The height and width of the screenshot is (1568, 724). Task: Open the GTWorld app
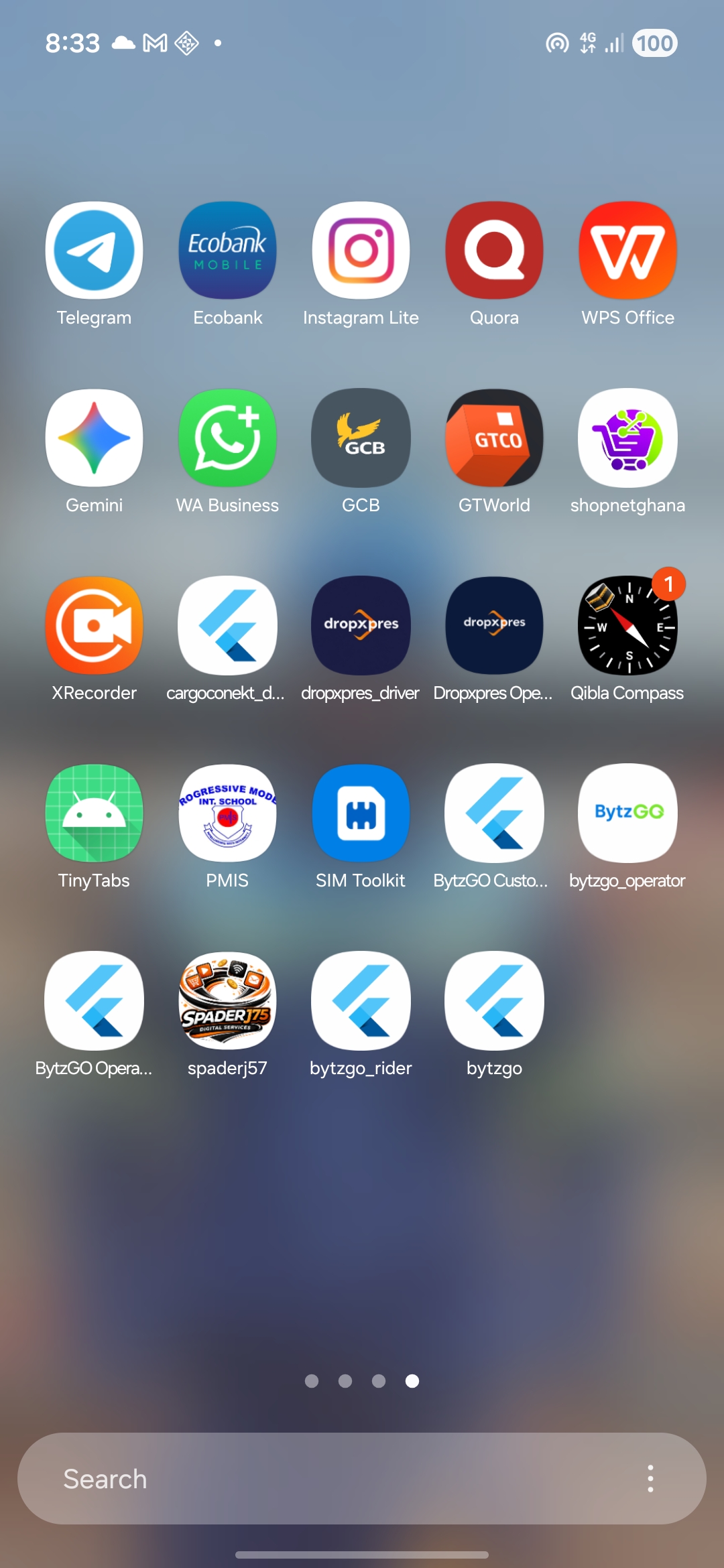(x=494, y=438)
